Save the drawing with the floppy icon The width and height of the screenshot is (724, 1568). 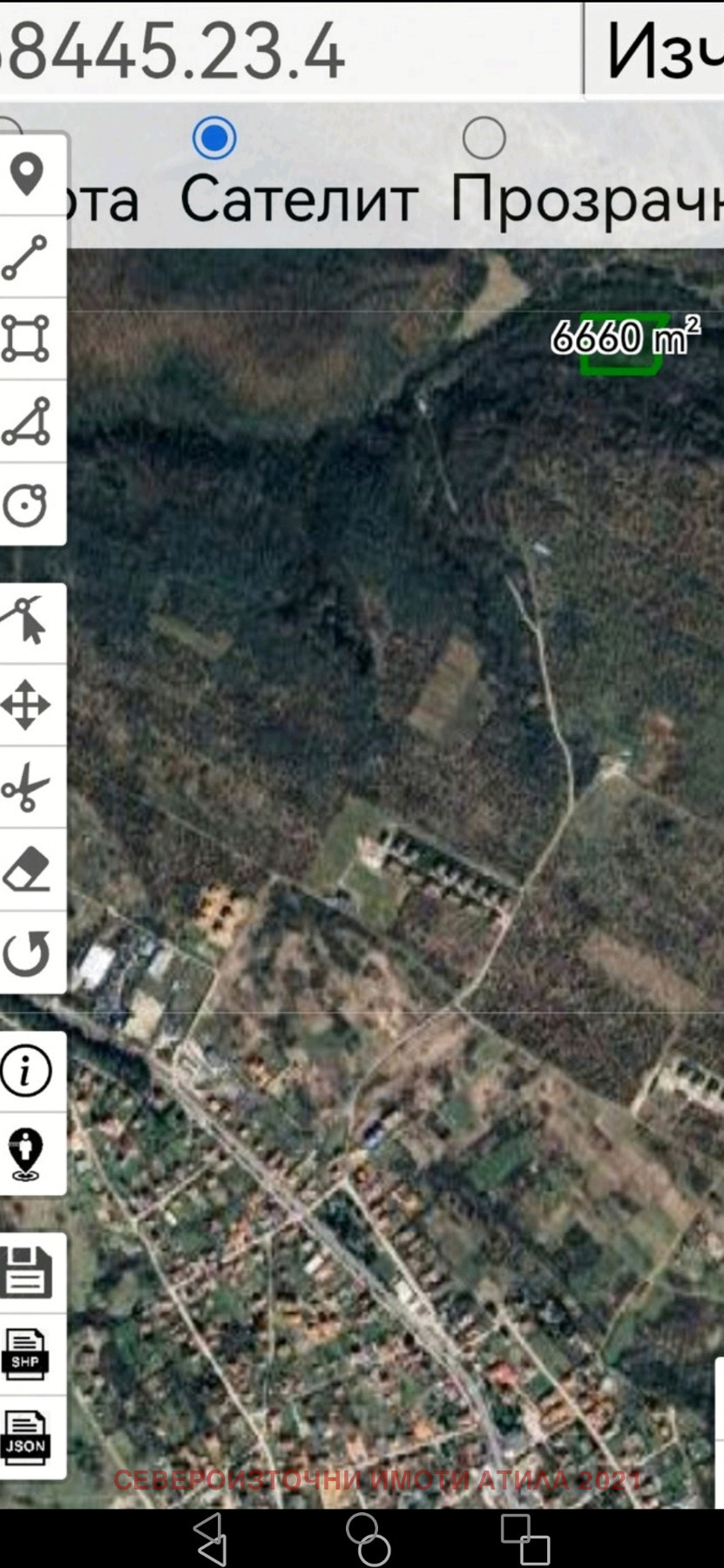26,1272
